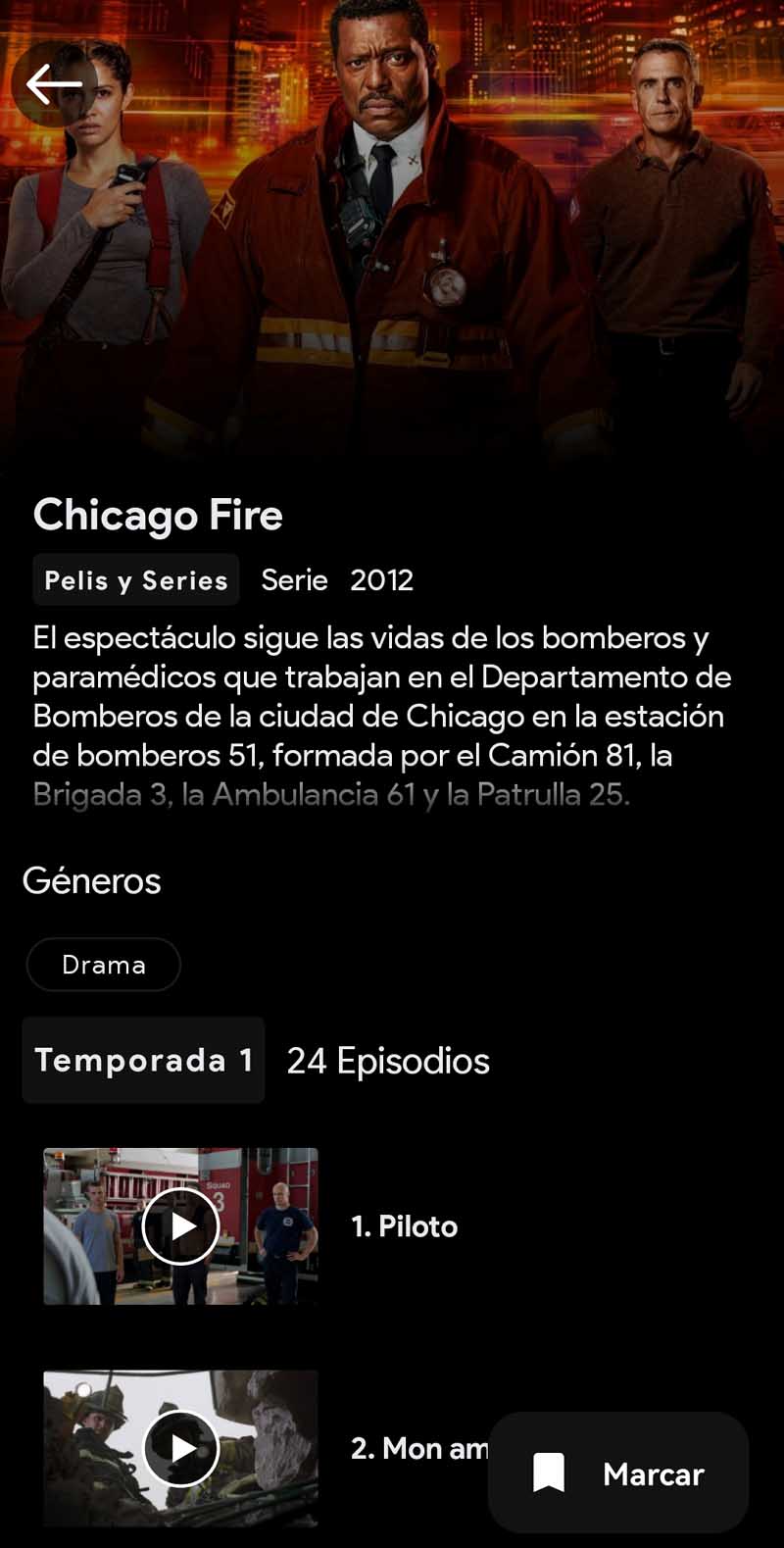Play episode 2. Mon amour
This screenshot has height=1548, width=784.
(181, 1447)
